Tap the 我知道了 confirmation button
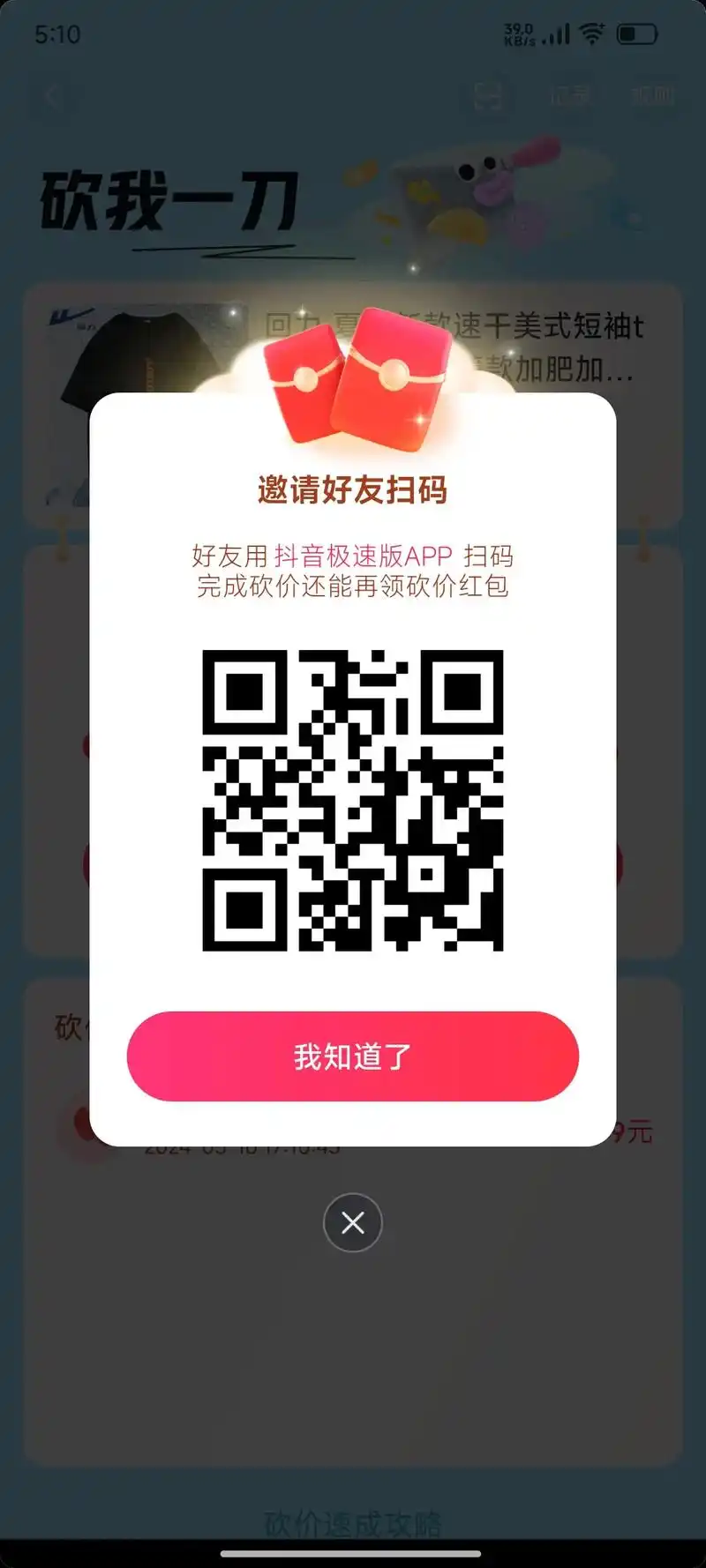The height and width of the screenshot is (1568, 706). pyautogui.click(x=353, y=1057)
